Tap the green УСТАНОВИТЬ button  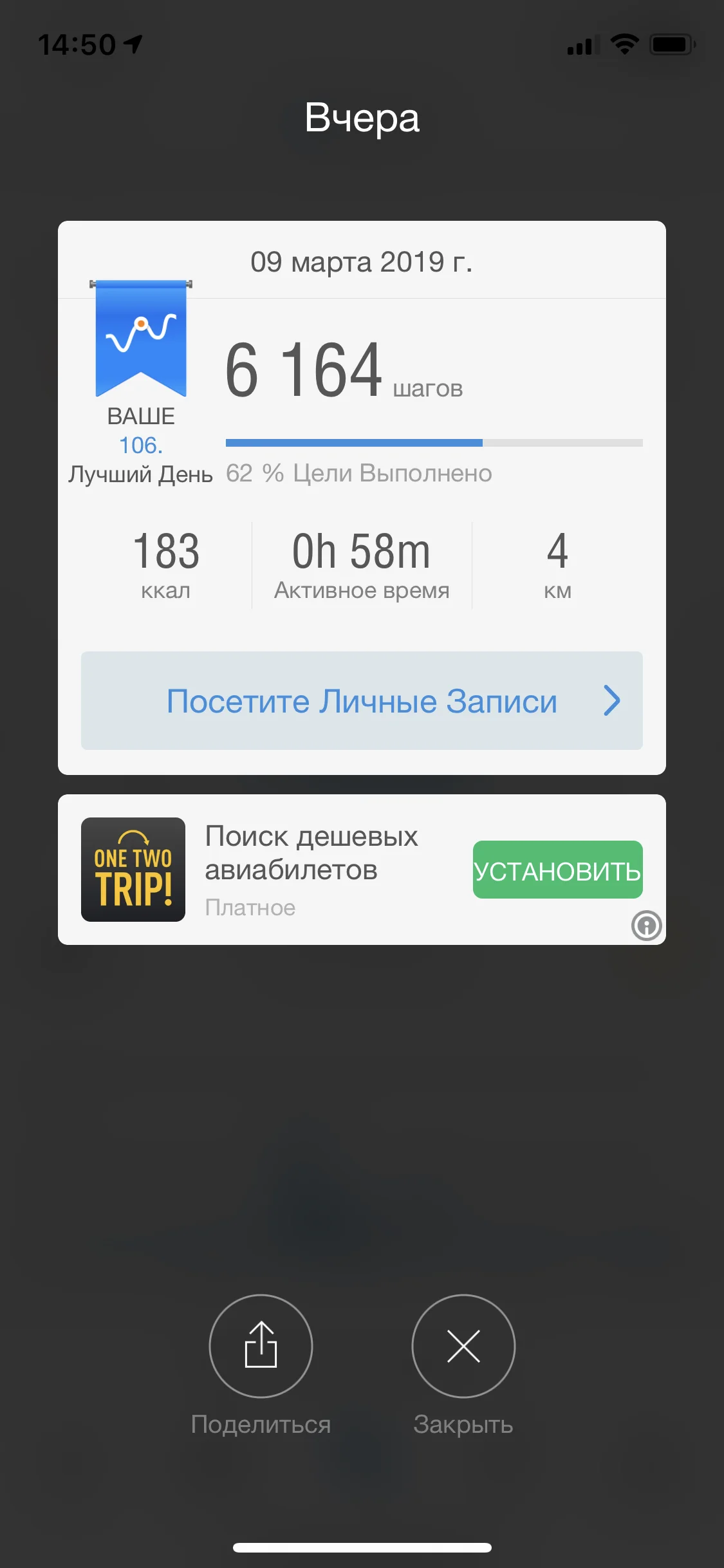pos(557,870)
